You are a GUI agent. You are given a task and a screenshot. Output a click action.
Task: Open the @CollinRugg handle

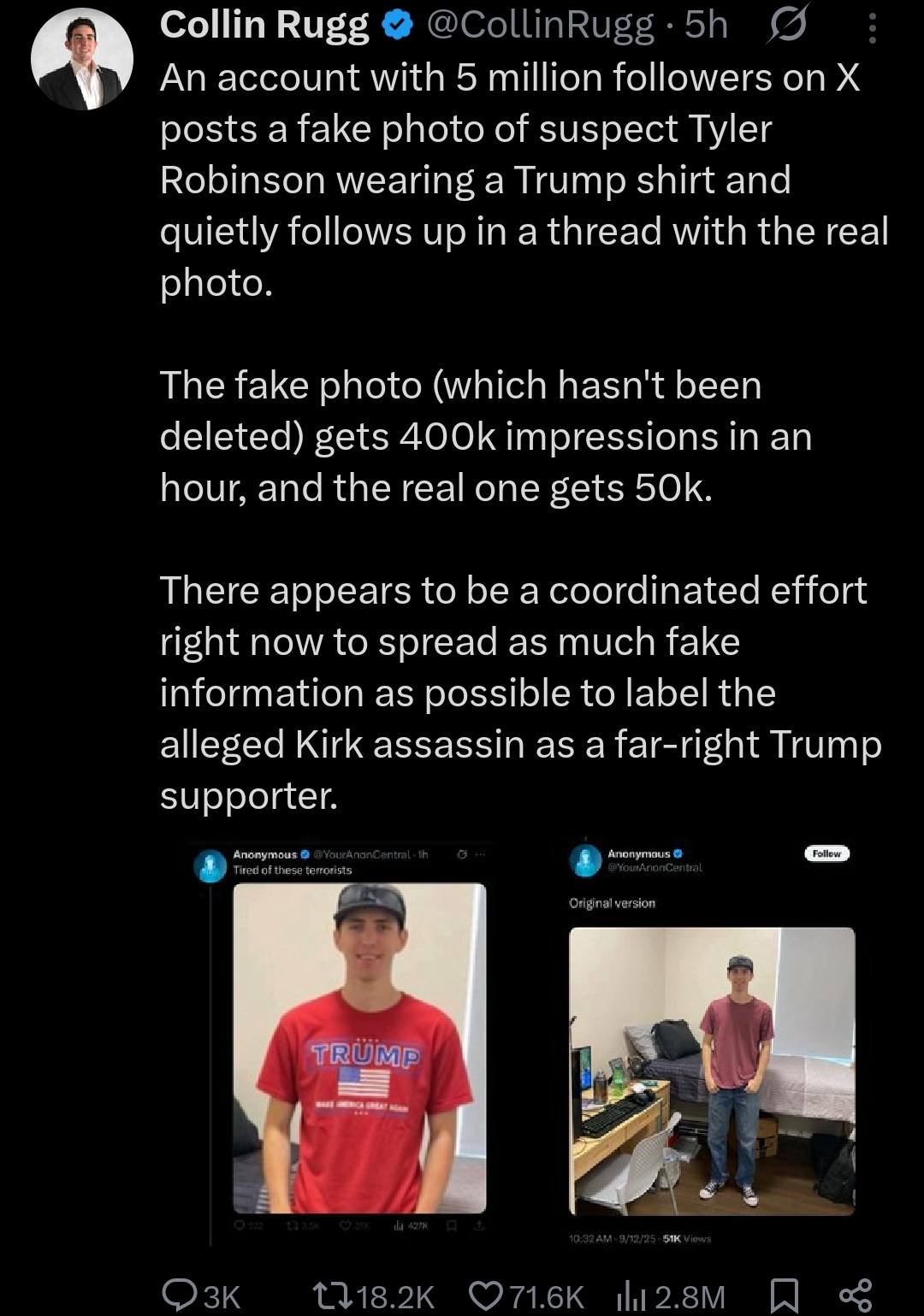tap(539, 26)
